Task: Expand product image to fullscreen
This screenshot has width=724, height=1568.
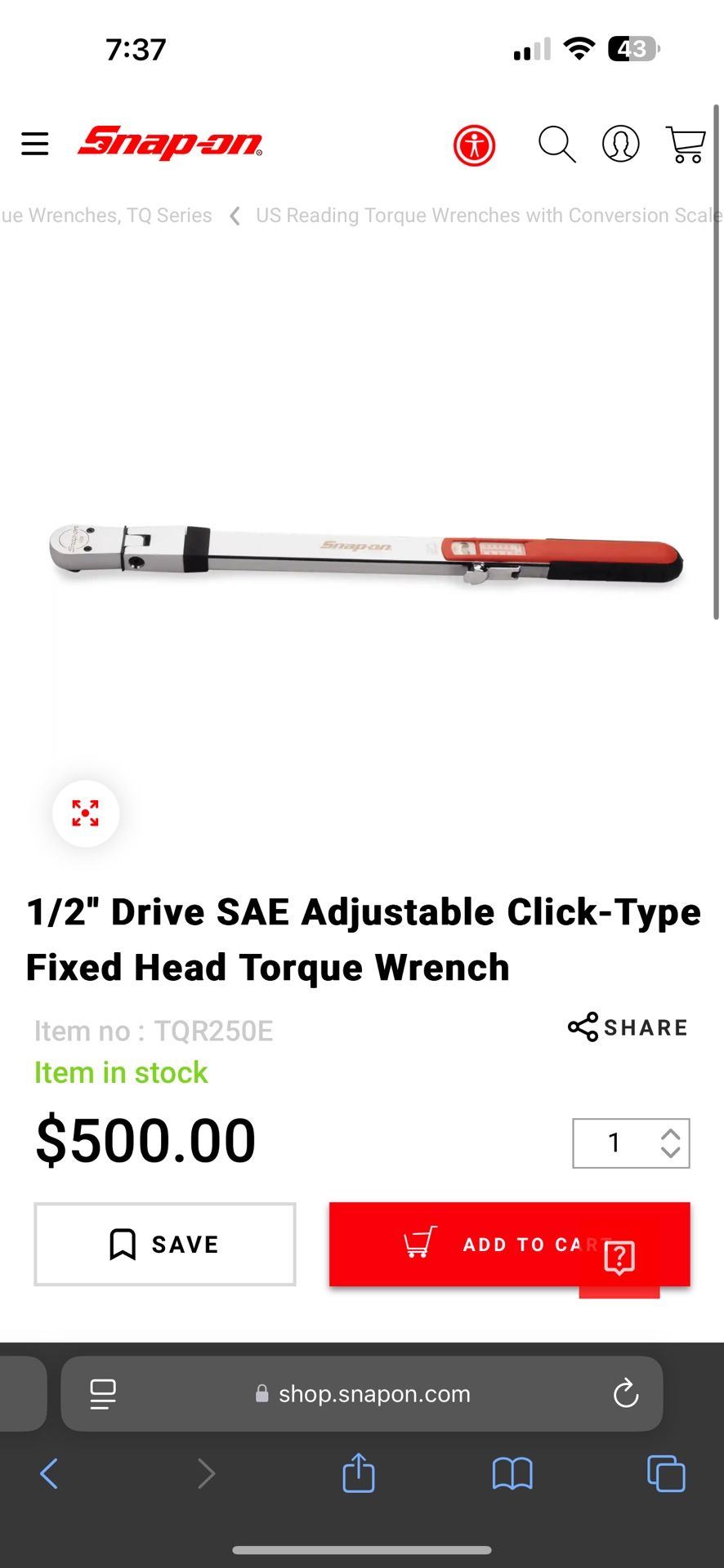Action: (86, 813)
